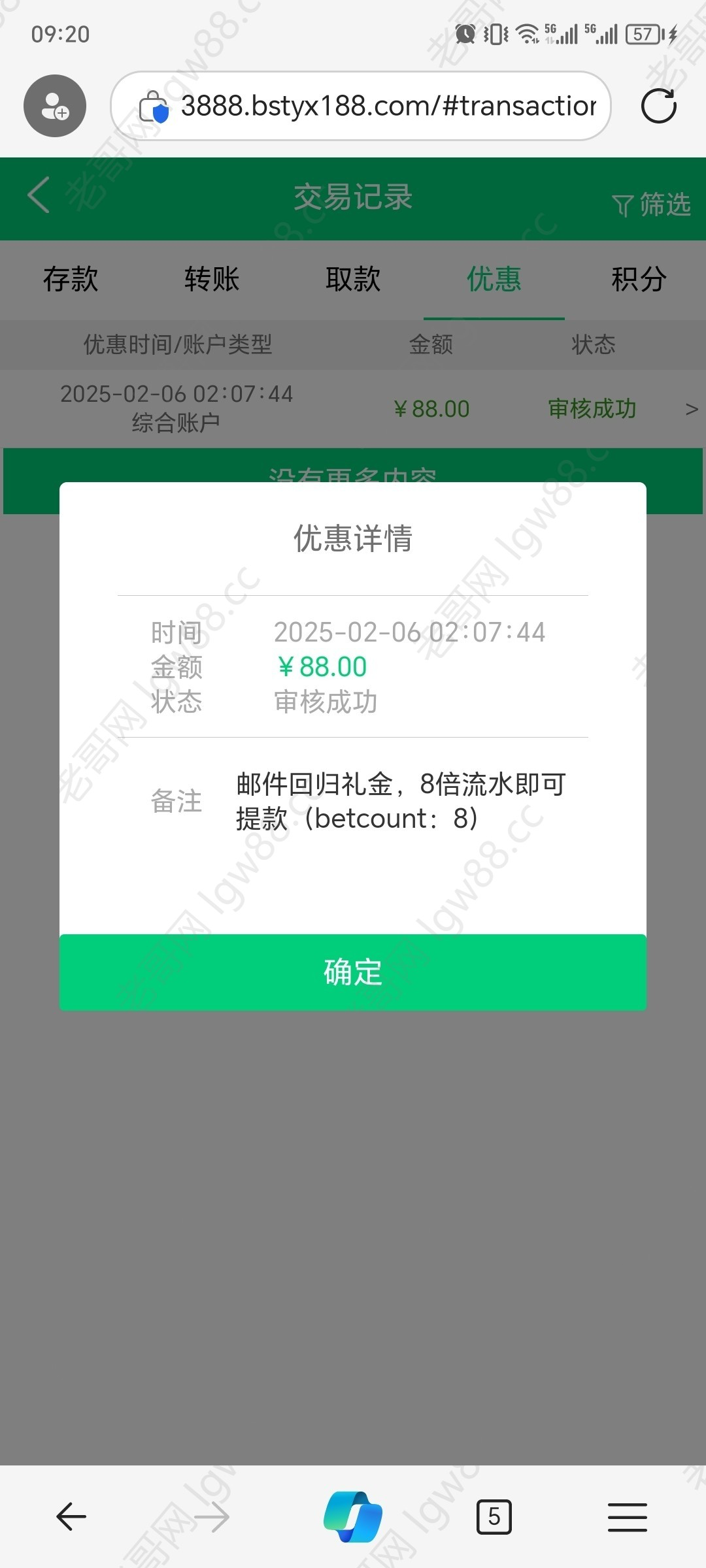This screenshot has width=706, height=1568.
Task: Switch to the 取款 tab
Action: point(353,280)
